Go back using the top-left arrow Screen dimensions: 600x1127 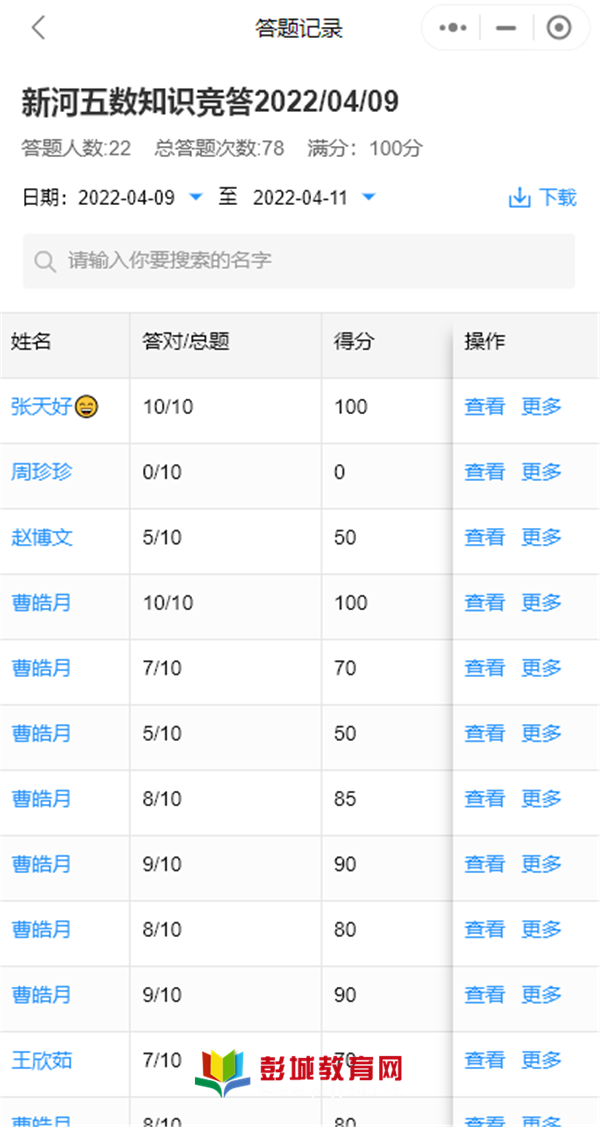[x=38, y=28]
